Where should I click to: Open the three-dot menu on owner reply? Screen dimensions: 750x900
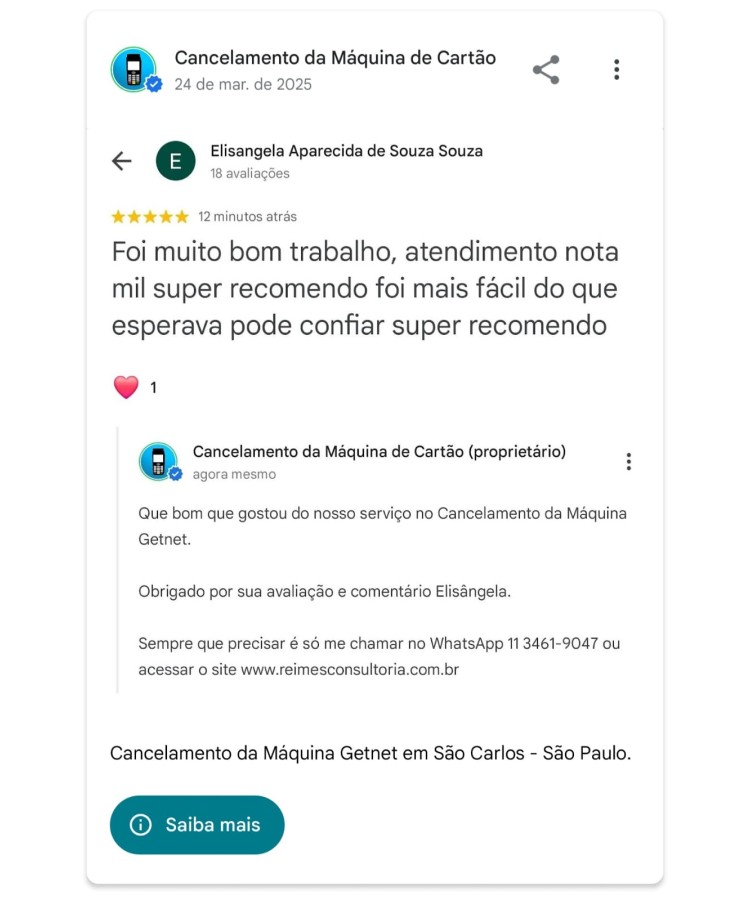[629, 461]
